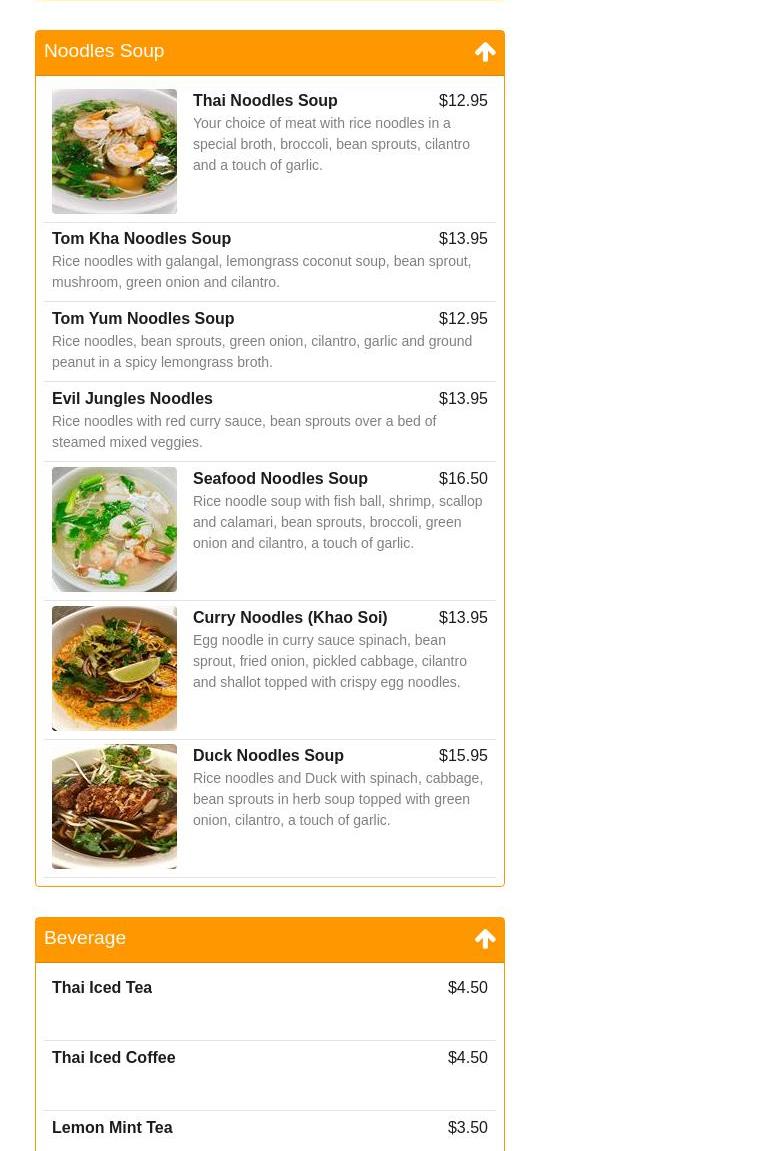Viewport: 770px width, 1151px height.
Task: Open Tom Kha Noodles Soup item
Action: [x=142, y=239]
